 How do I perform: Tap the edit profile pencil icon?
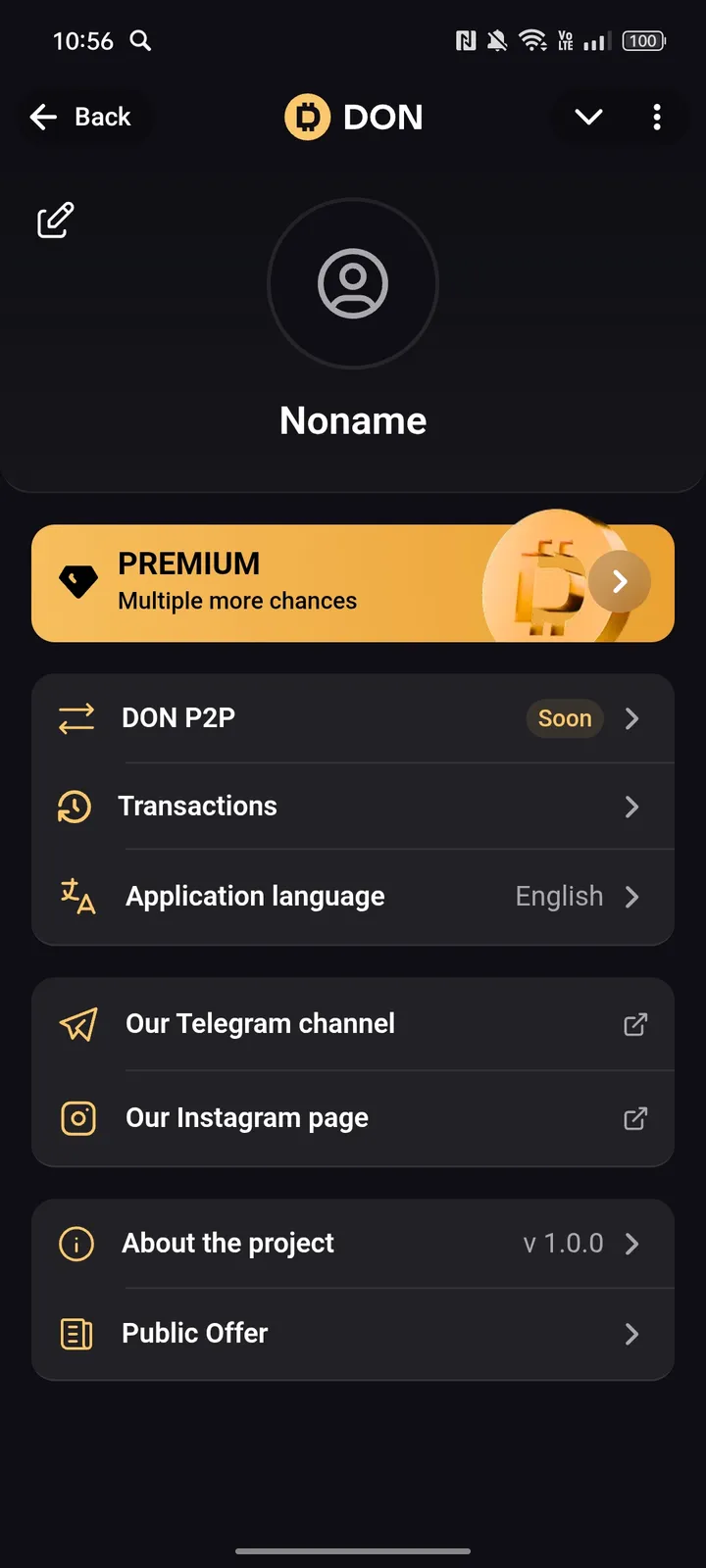tap(56, 220)
